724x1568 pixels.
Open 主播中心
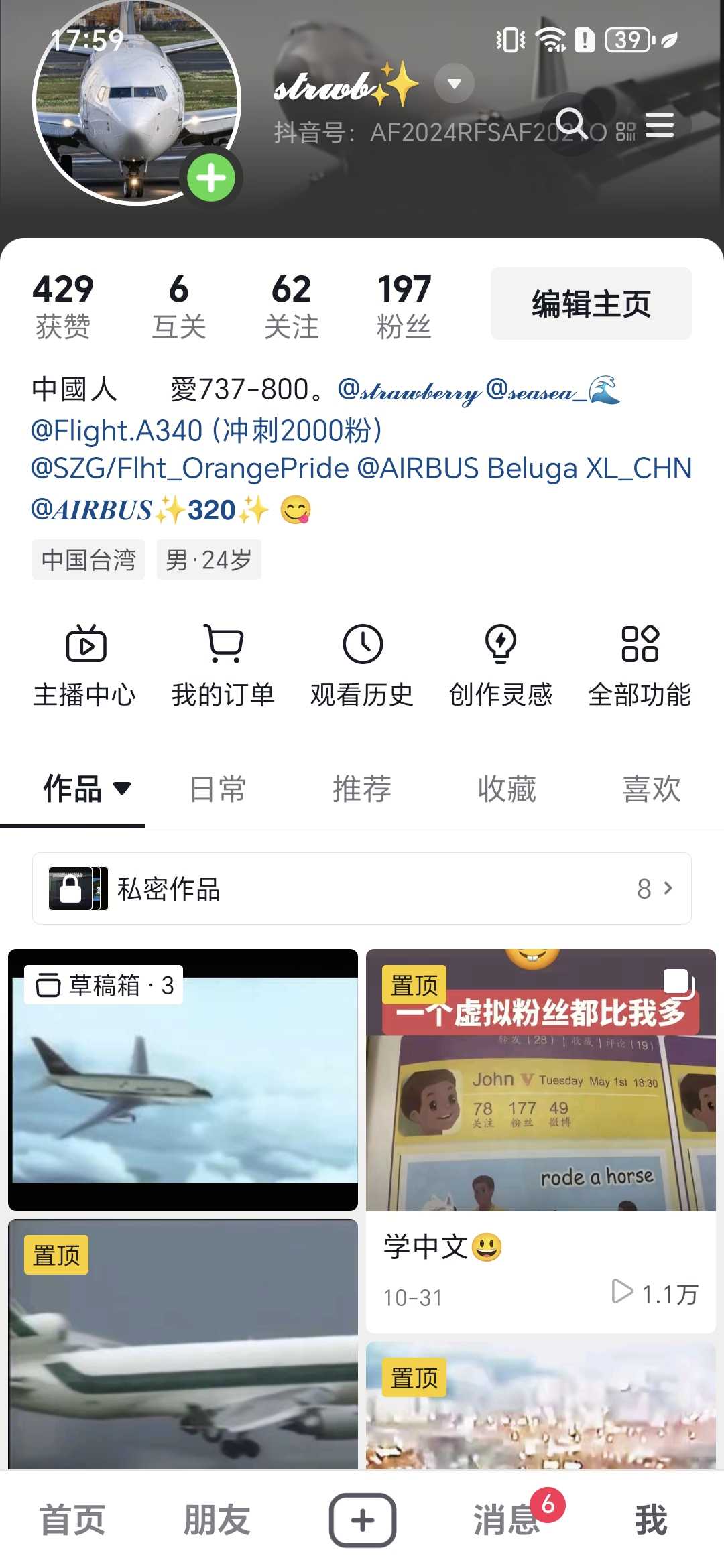click(85, 666)
